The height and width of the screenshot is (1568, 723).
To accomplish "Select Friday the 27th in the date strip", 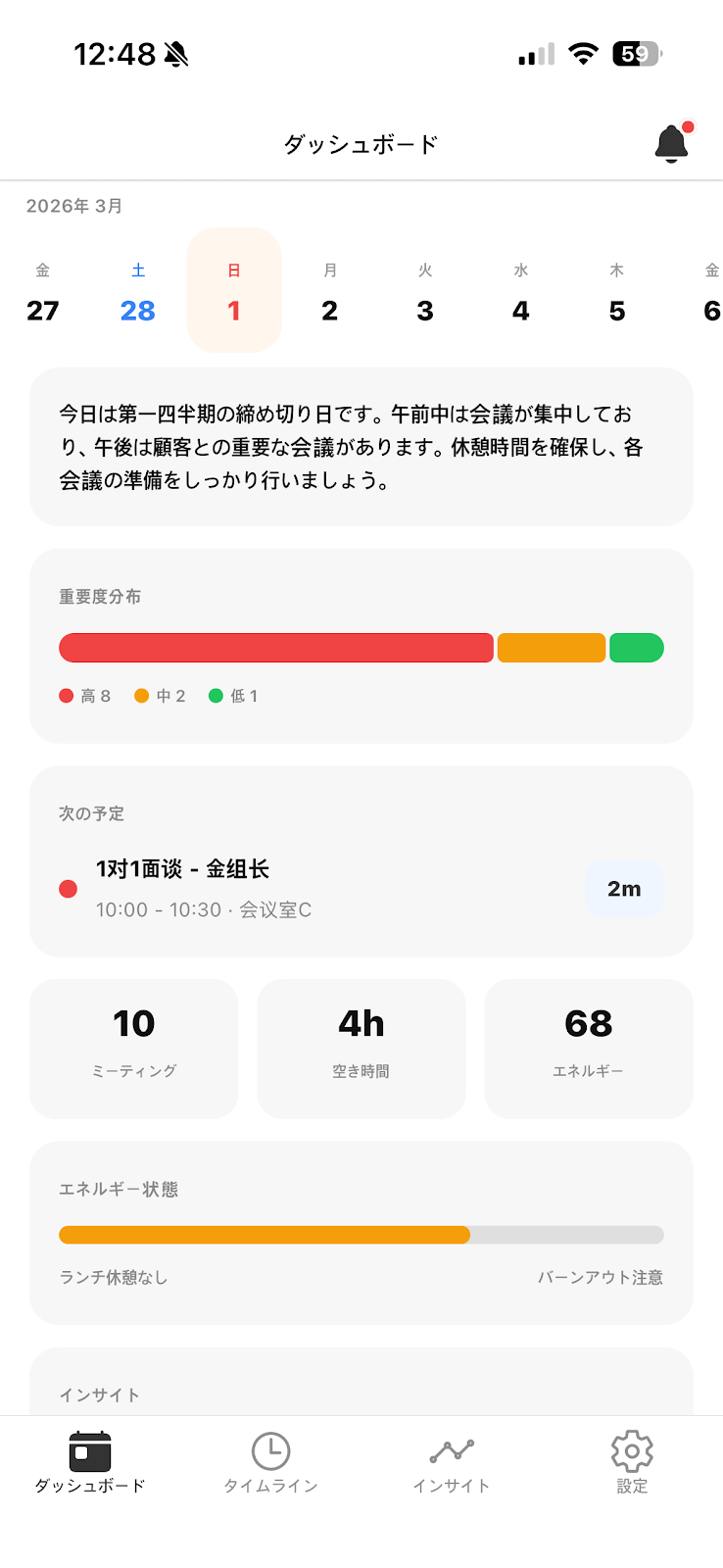I will click(x=43, y=292).
